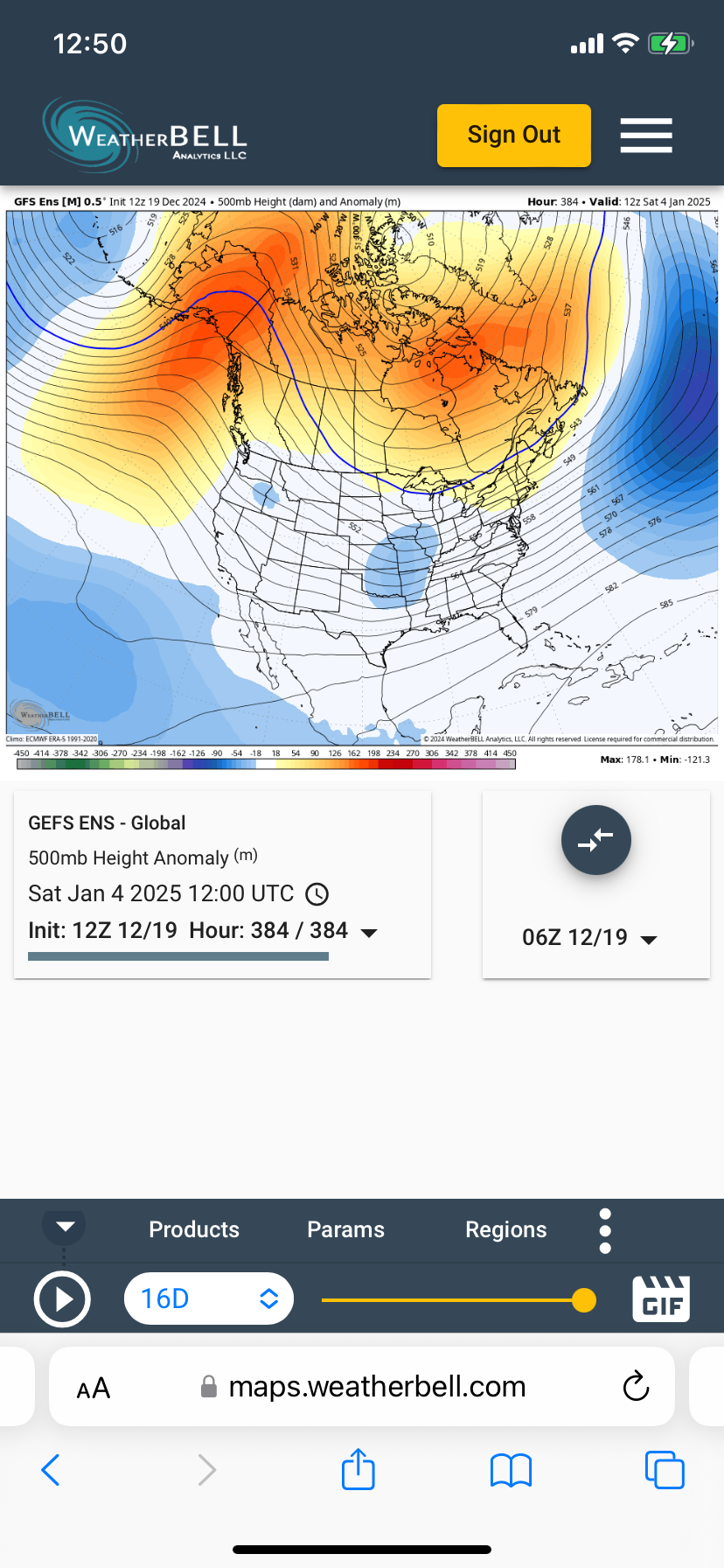Viewport: 724px width, 1568px height.
Task: Open the three-dot overflow menu
Action: coord(605,1231)
